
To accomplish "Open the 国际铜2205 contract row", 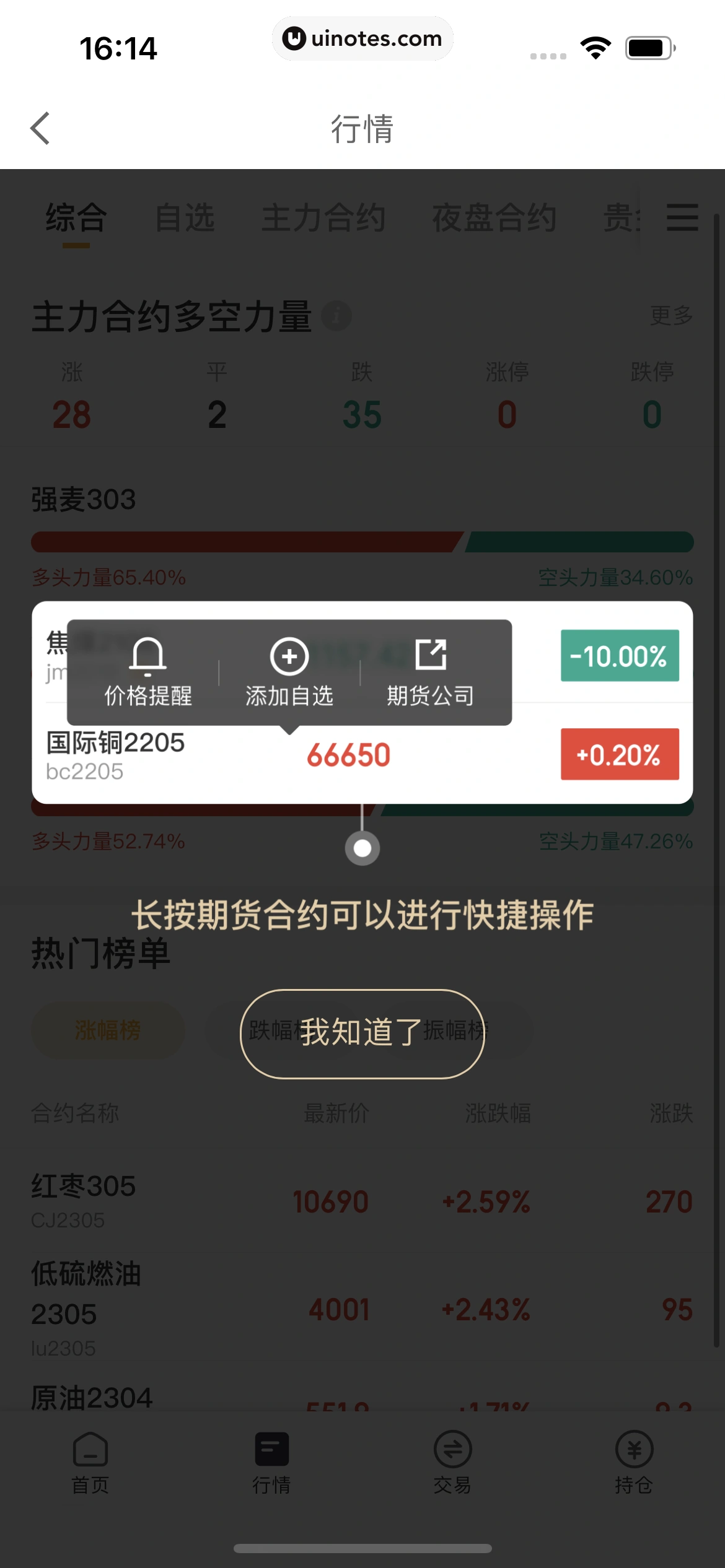I will (362, 754).
